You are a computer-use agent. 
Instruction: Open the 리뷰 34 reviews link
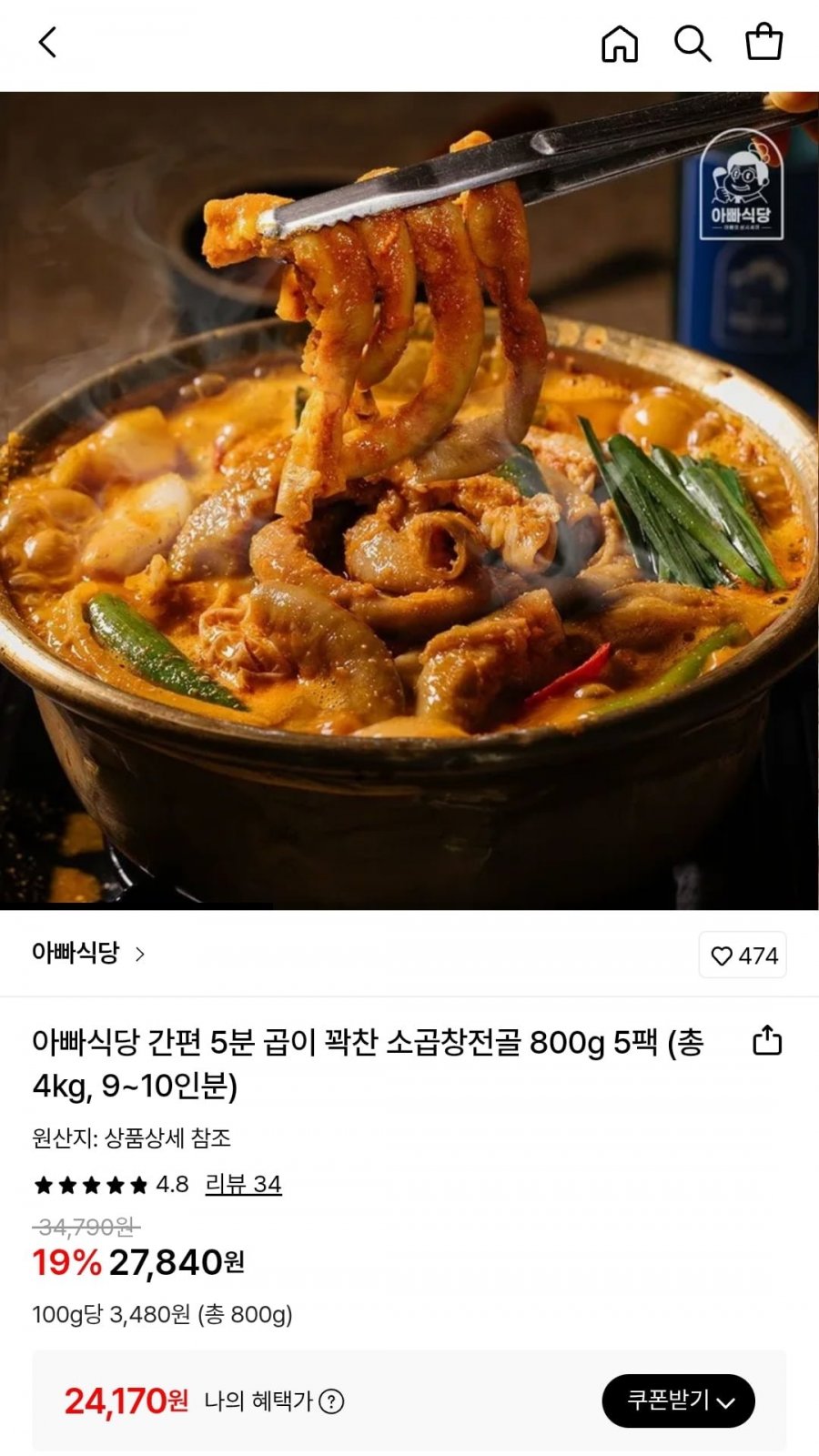(243, 1184)
